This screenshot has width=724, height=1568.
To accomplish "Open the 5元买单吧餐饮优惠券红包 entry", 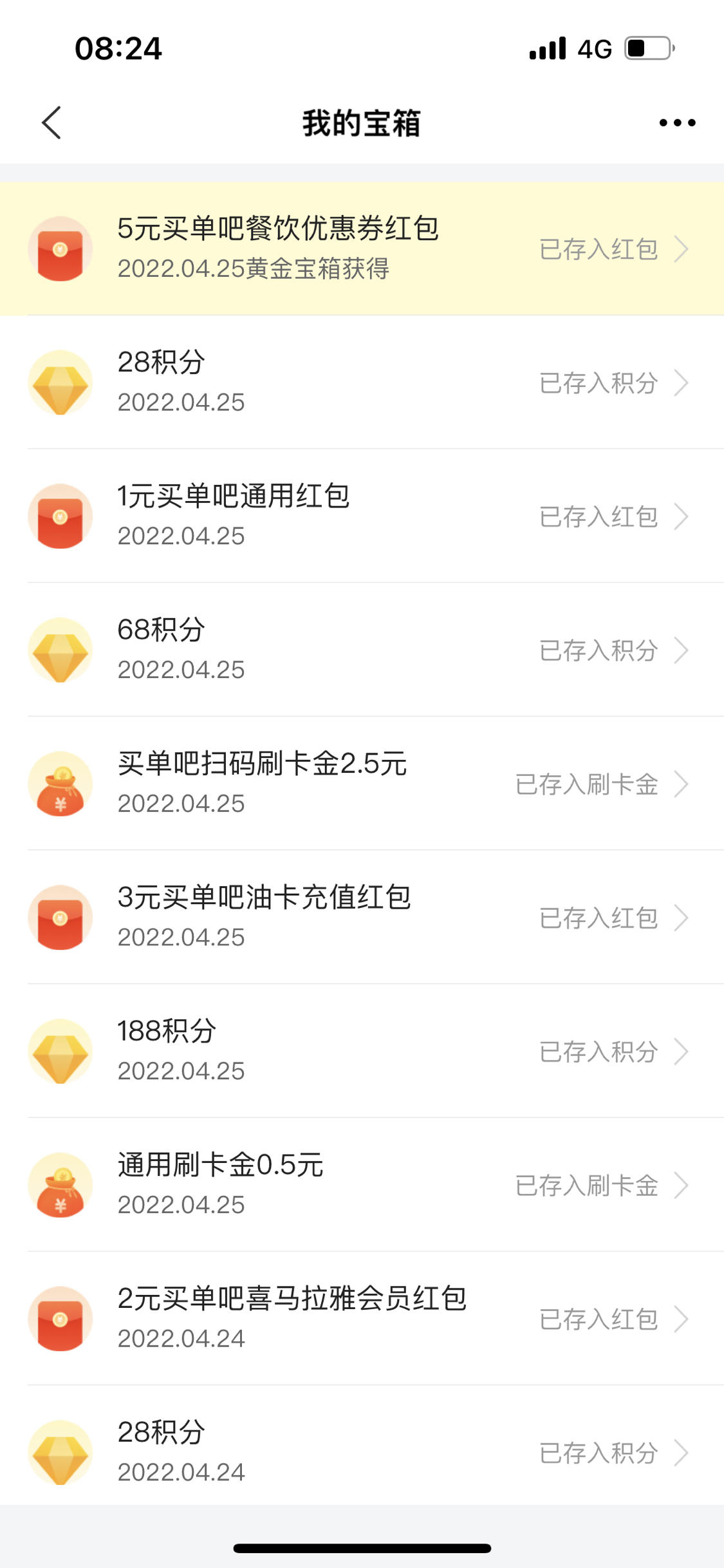I will (x=362, y=249).
